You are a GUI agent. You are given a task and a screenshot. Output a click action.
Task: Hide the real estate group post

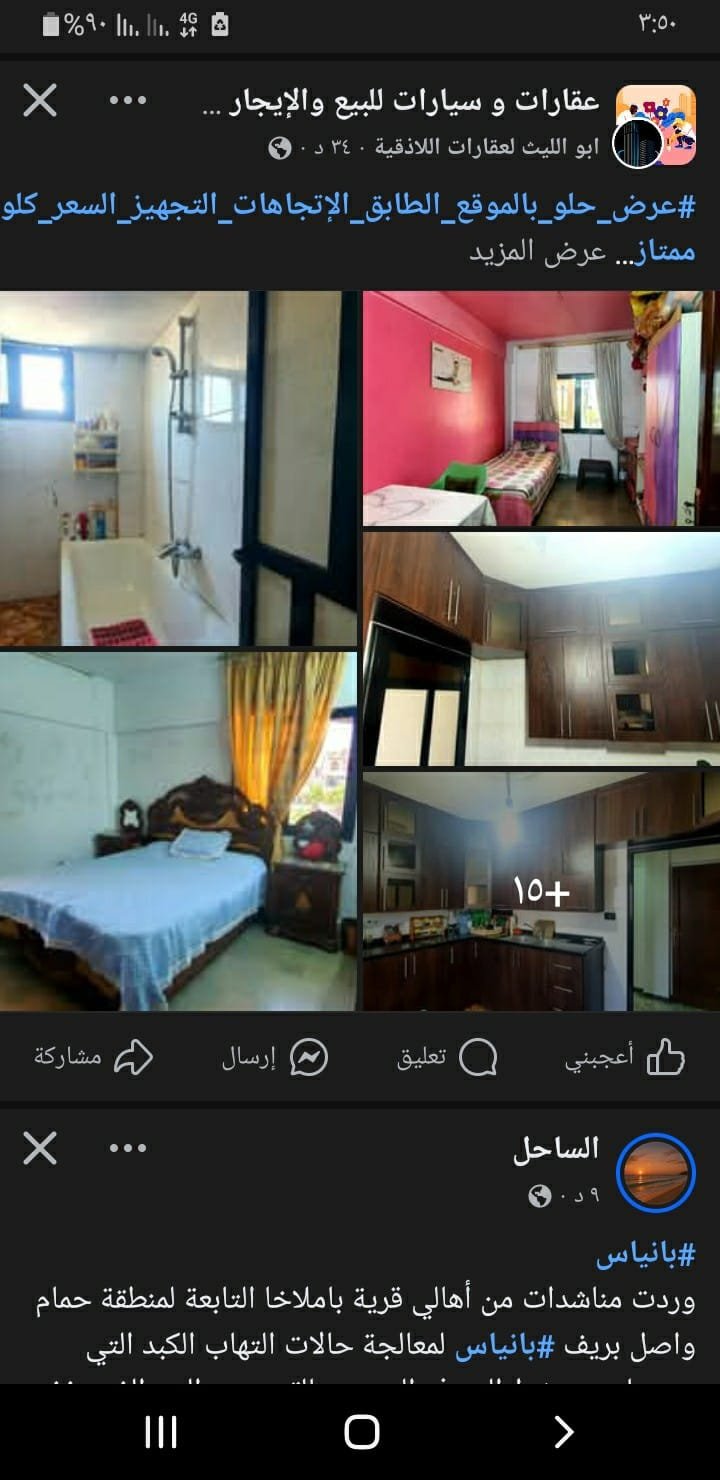[x=40, y=101]
